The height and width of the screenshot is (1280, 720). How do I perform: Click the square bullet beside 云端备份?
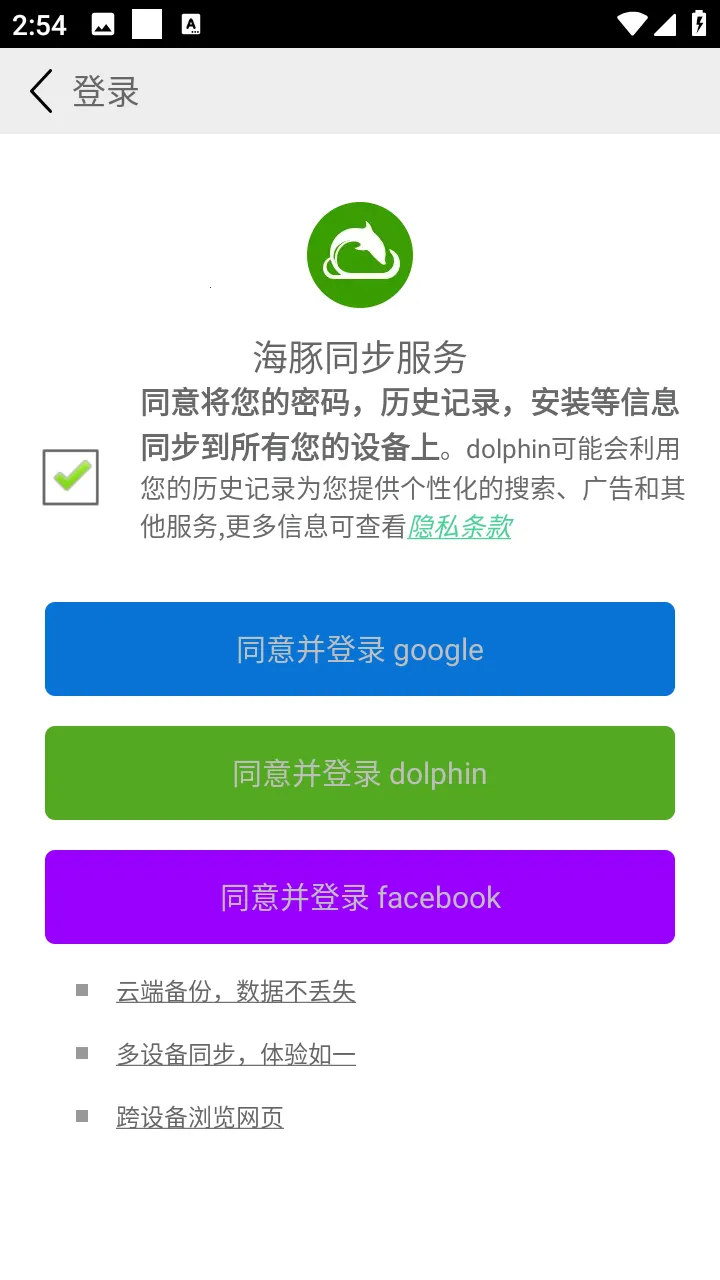tap(80, 990)
